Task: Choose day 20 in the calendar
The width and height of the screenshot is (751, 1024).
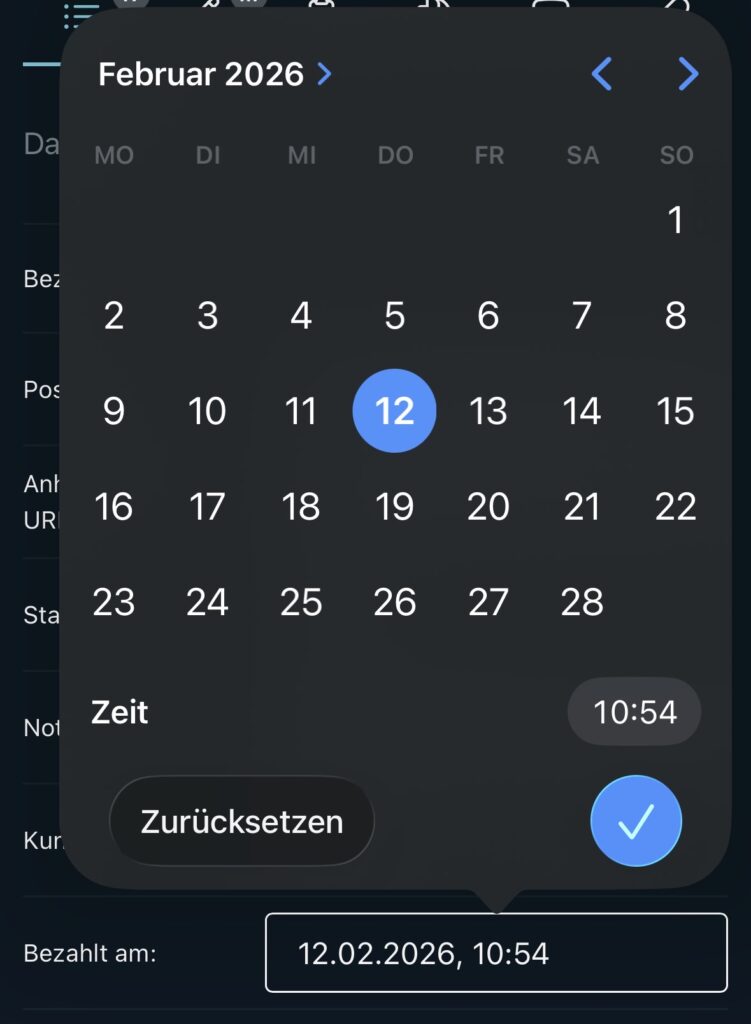Action: pyautogui.click(x=488, y=507)
